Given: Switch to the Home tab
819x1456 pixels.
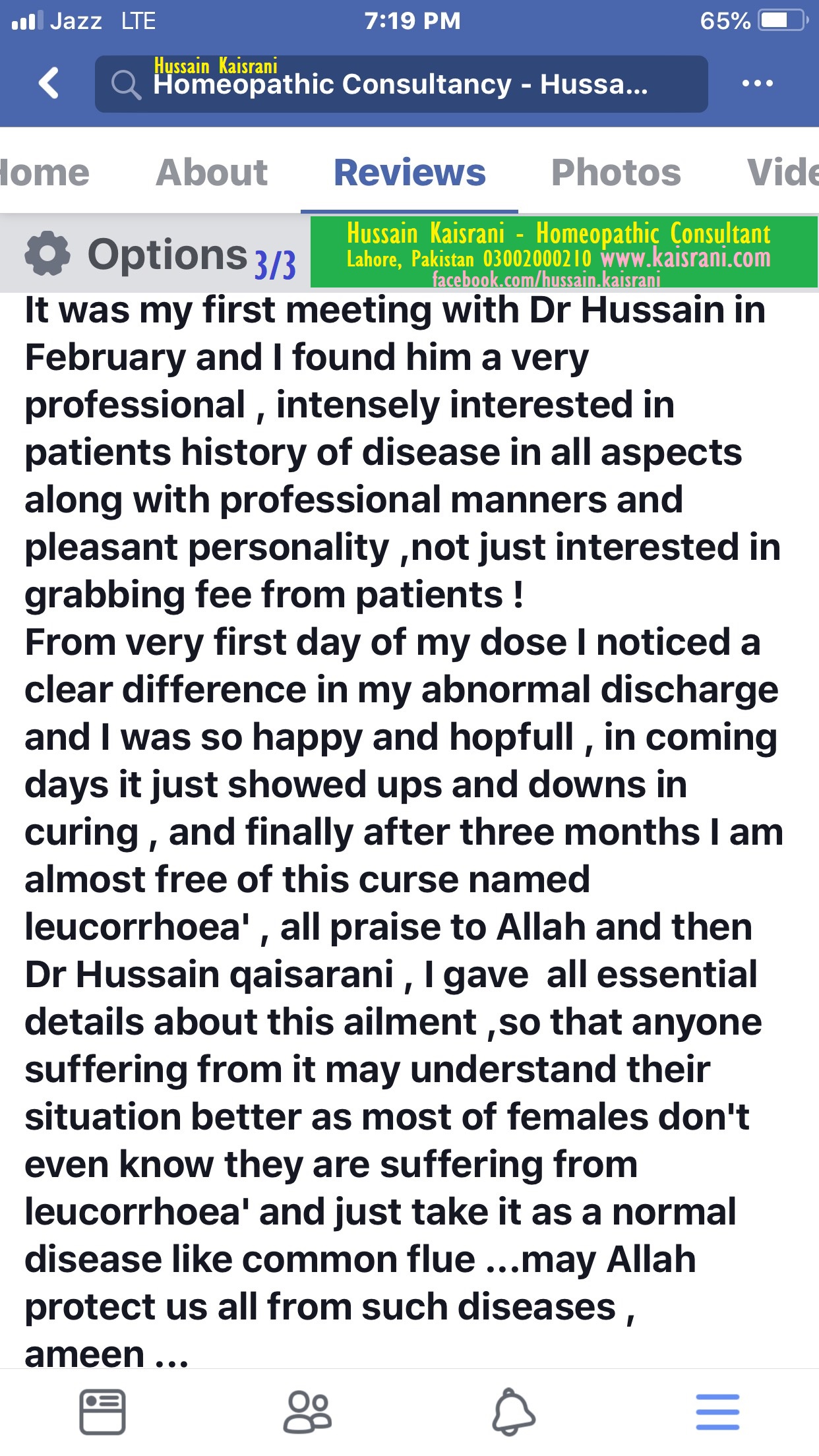Looking at the screenshot, I should pos(44,173).
